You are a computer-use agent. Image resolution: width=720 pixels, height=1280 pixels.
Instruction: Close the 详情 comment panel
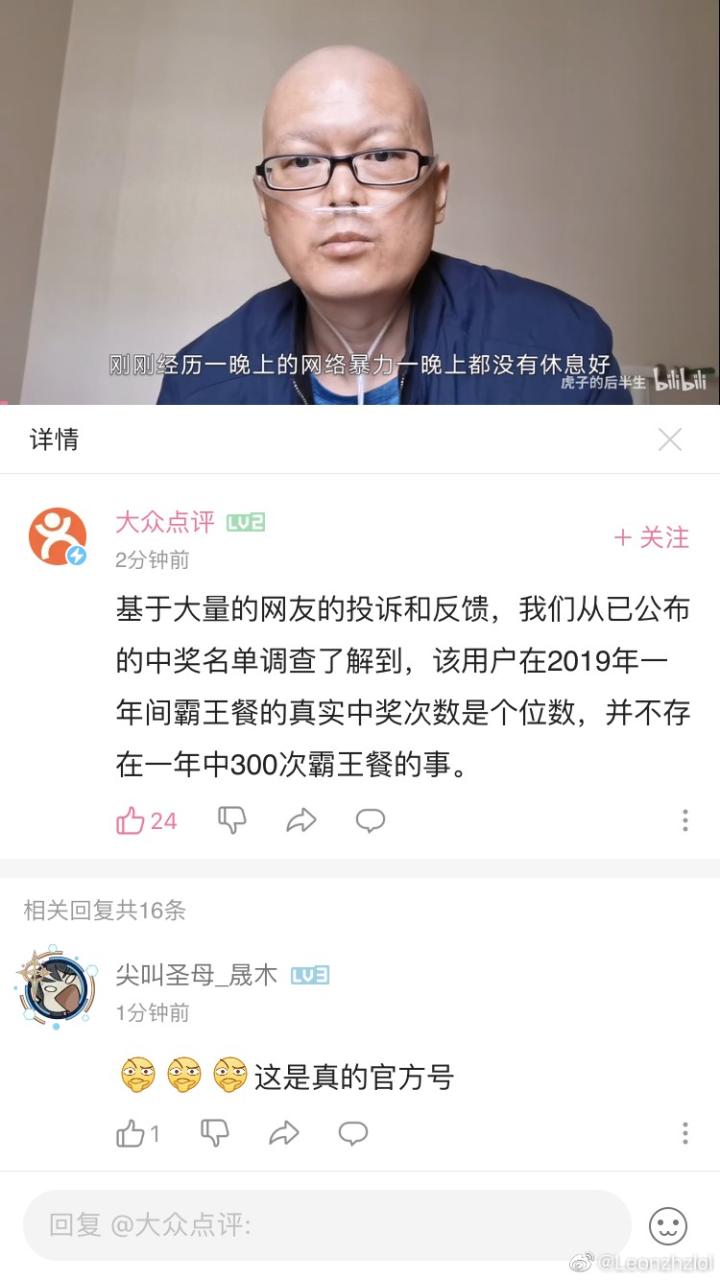click(x=669, y=439)
